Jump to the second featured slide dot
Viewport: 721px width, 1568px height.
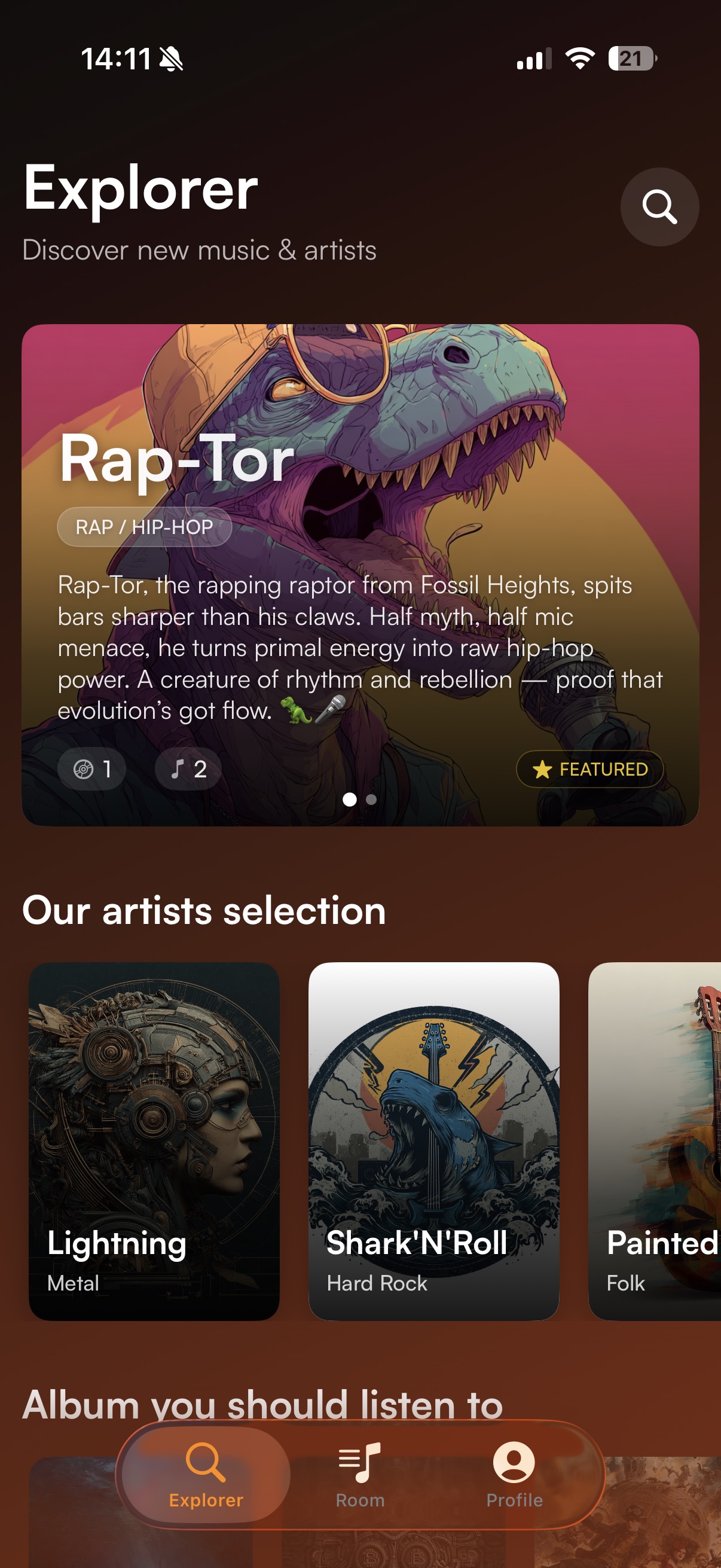(x=371, y=800)
